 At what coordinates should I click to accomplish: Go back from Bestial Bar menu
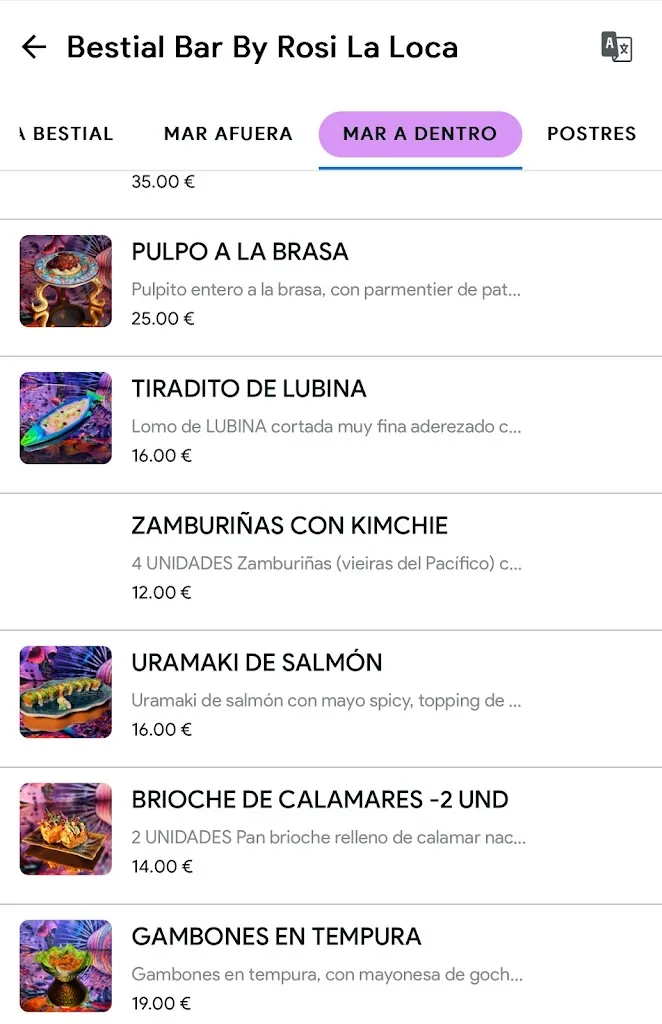pyautogui.click(x=34, y=47)
